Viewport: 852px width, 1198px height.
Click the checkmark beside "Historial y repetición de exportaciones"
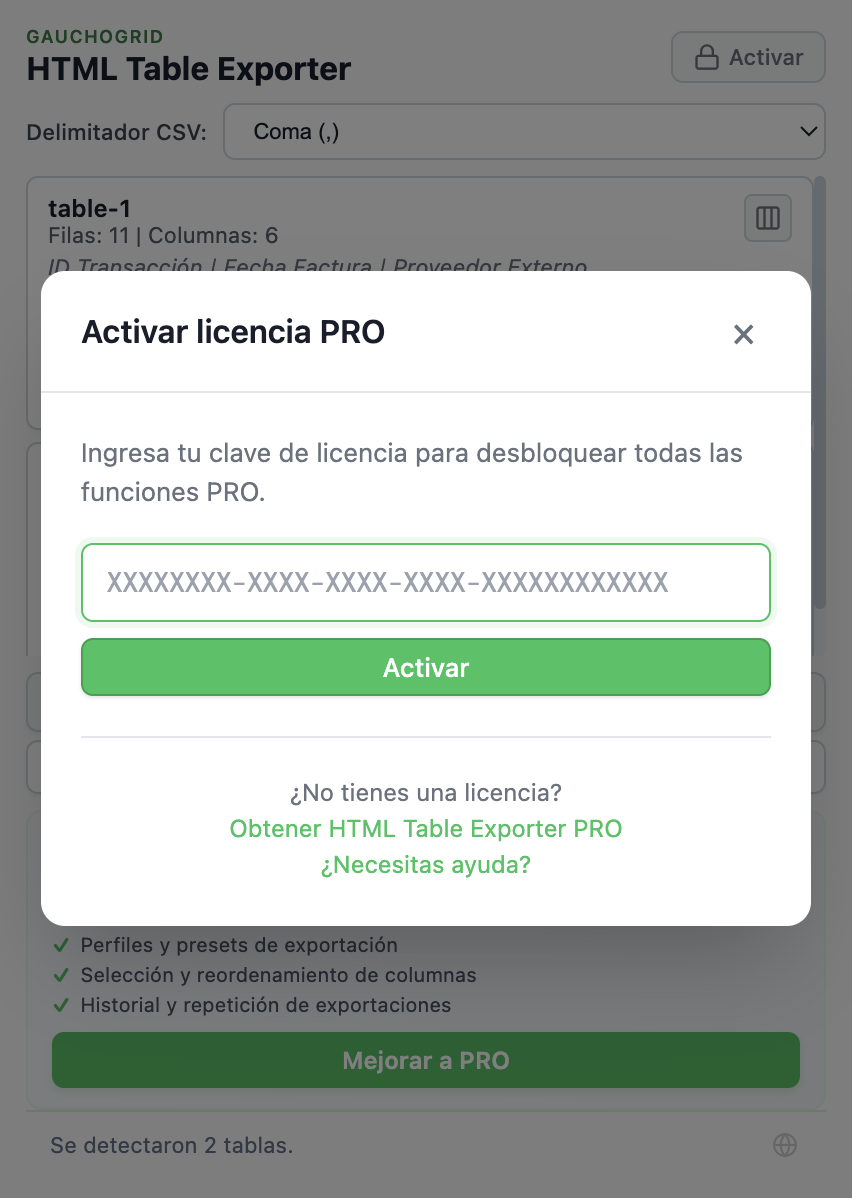tap(63, 1004)
